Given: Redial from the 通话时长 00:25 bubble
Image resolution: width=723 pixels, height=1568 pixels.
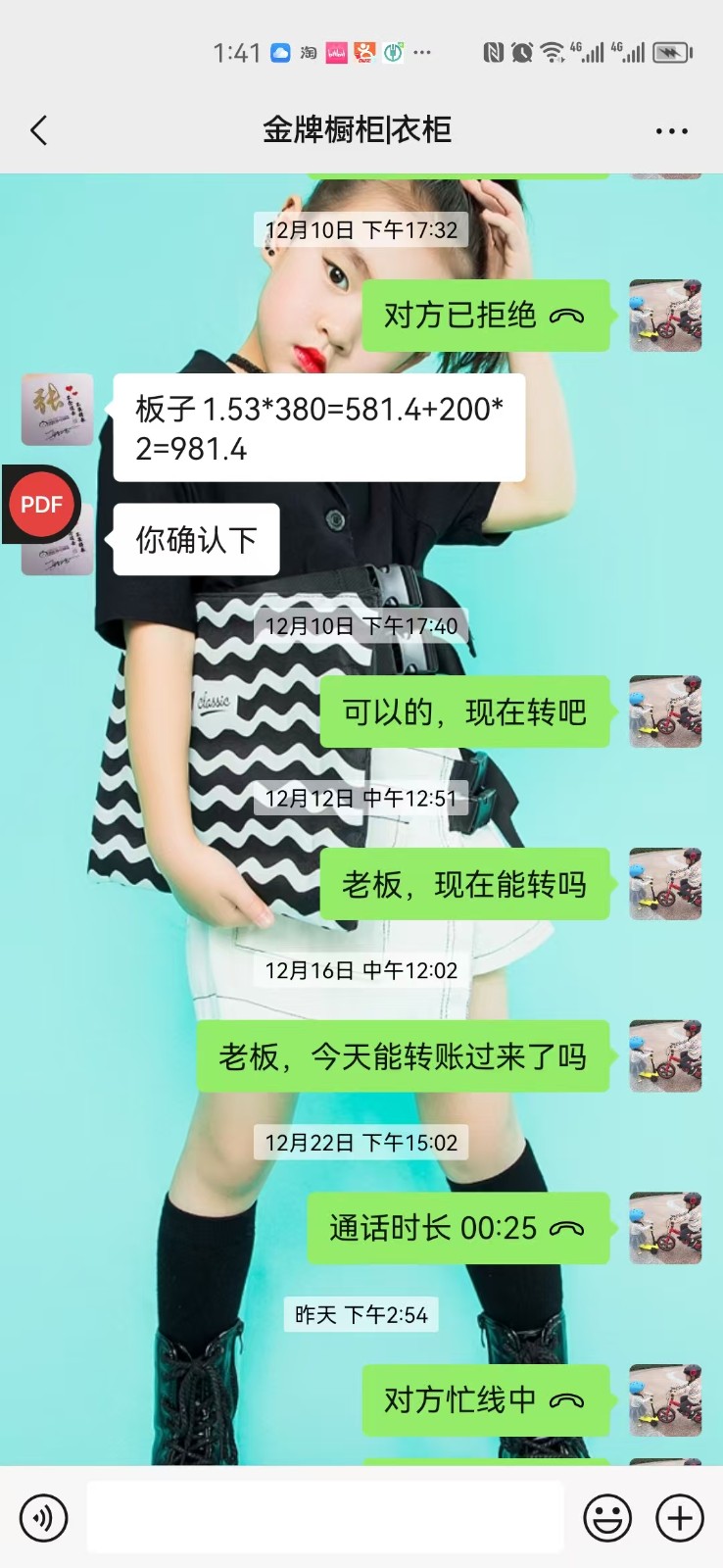Looking at the screenshot, I should [x=458, y=1228].
